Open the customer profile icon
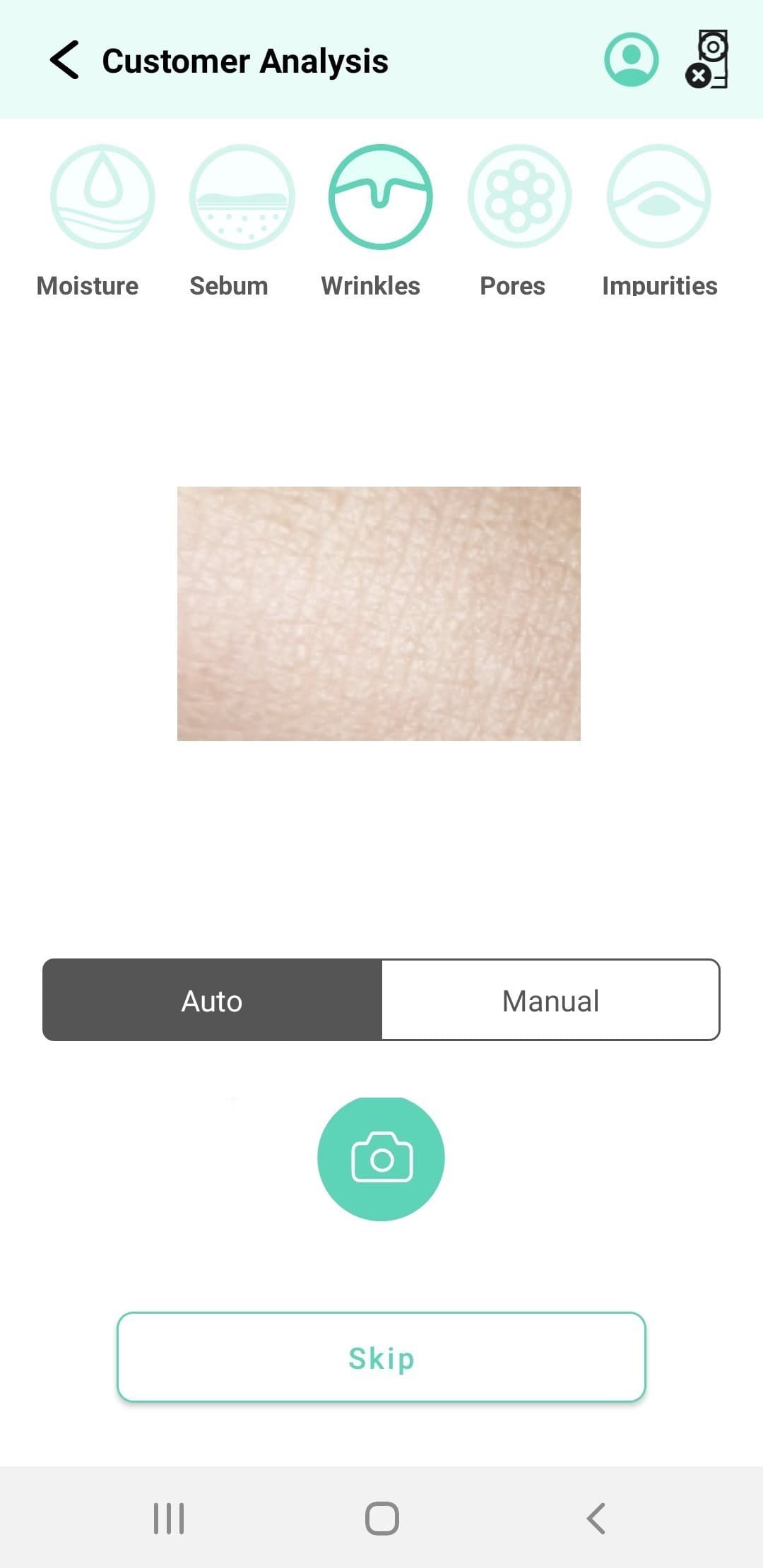The width and height of the screenshot is (763, 1568). [x=631, y=60]
